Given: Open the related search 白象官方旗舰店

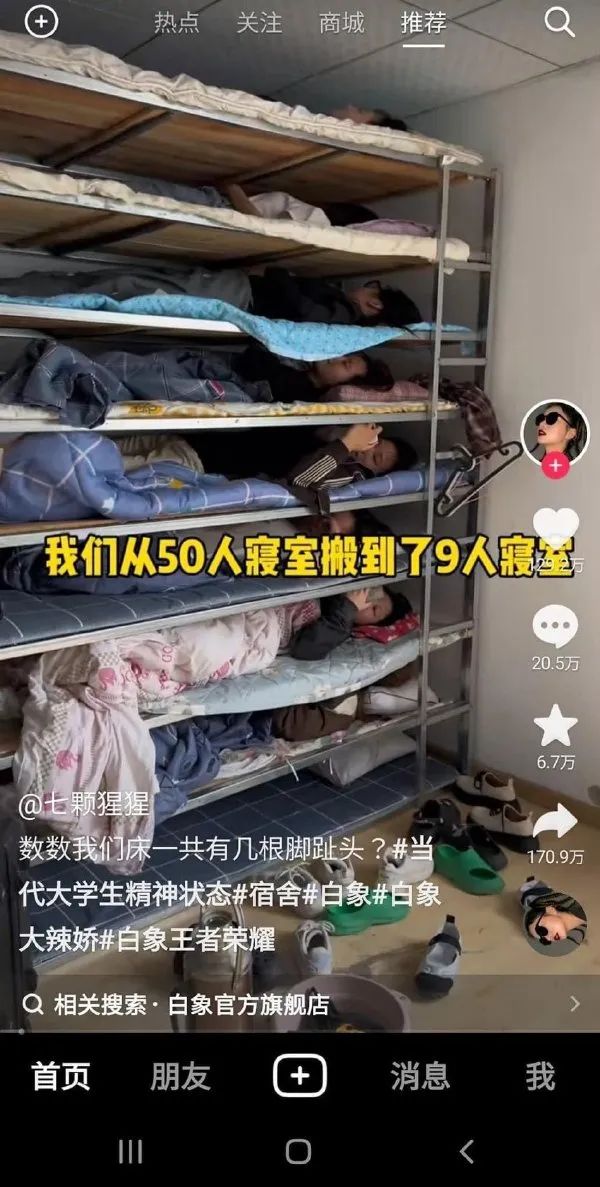Looking at the screenshot, I should (300, 1005).
